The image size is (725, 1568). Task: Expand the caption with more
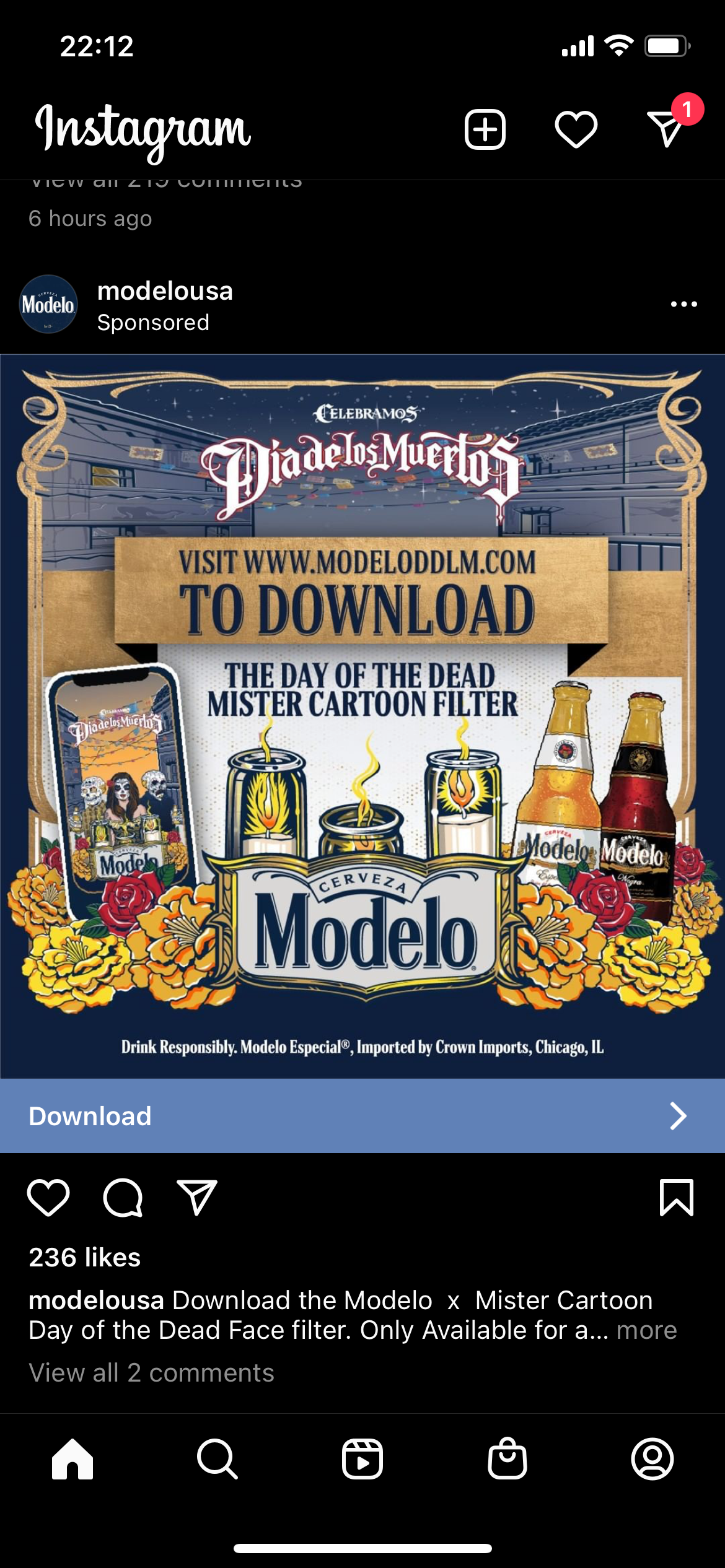pyautogui.click(x=646, y=1330)
